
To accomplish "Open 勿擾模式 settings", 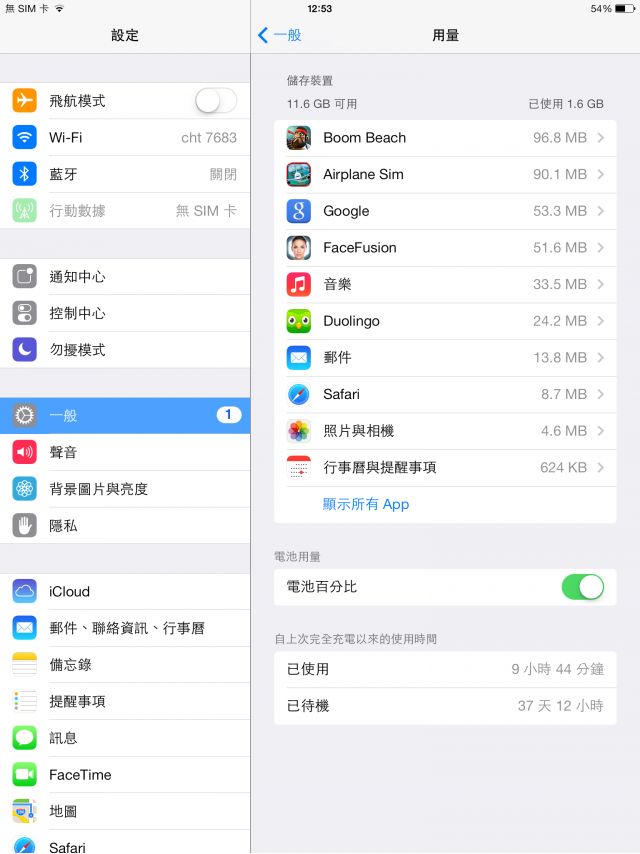I will (125, 350).
